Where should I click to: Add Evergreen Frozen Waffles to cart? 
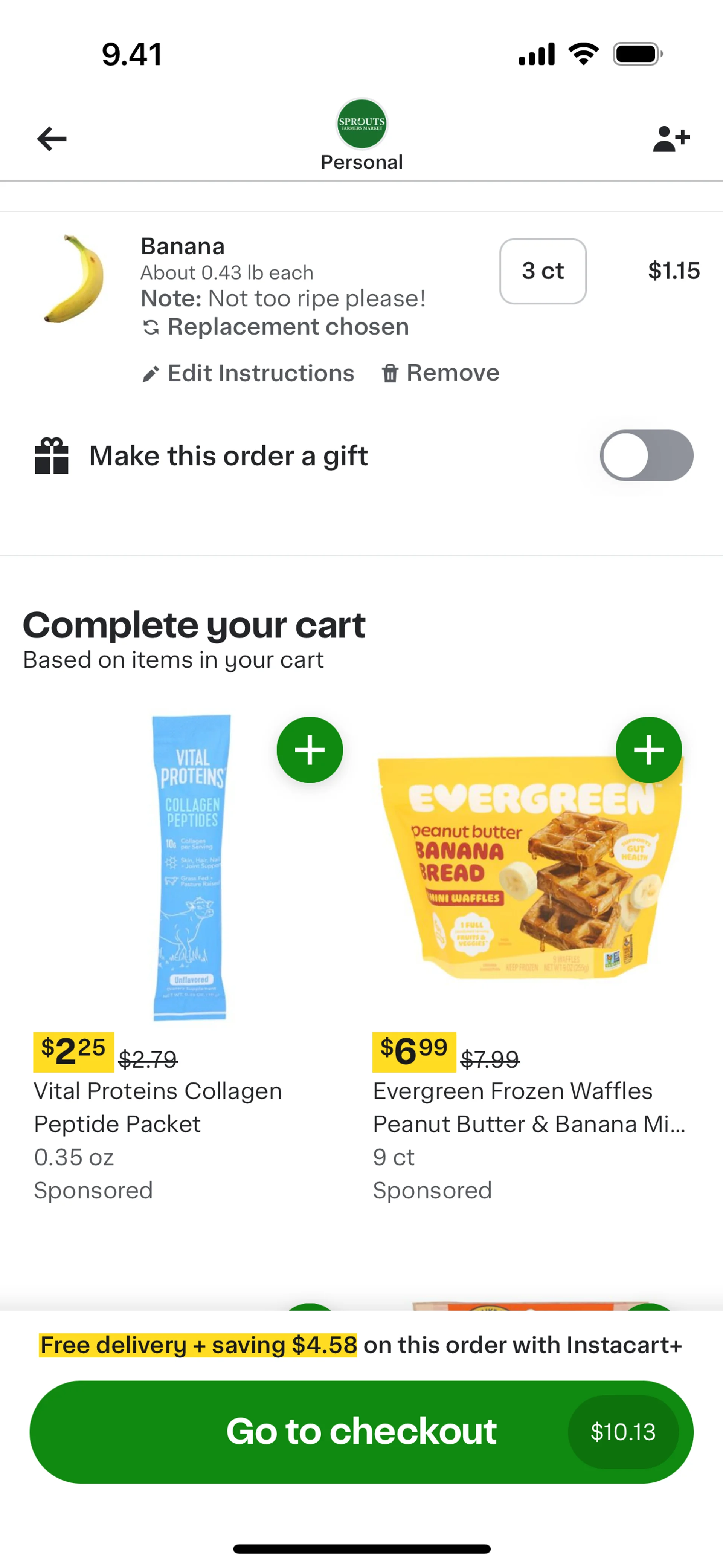tap(648, 749)
